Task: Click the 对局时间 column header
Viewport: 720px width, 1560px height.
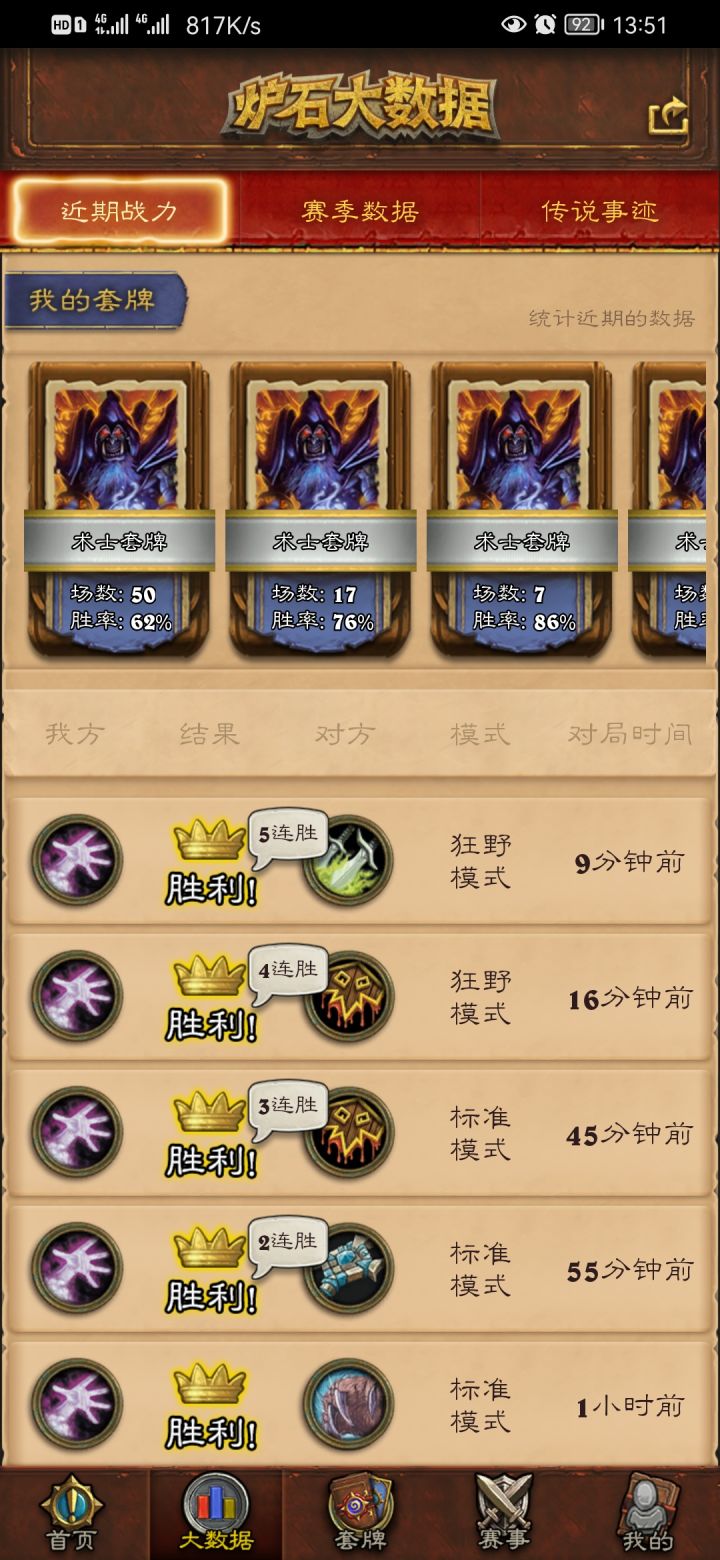Action: click(628, 733)
